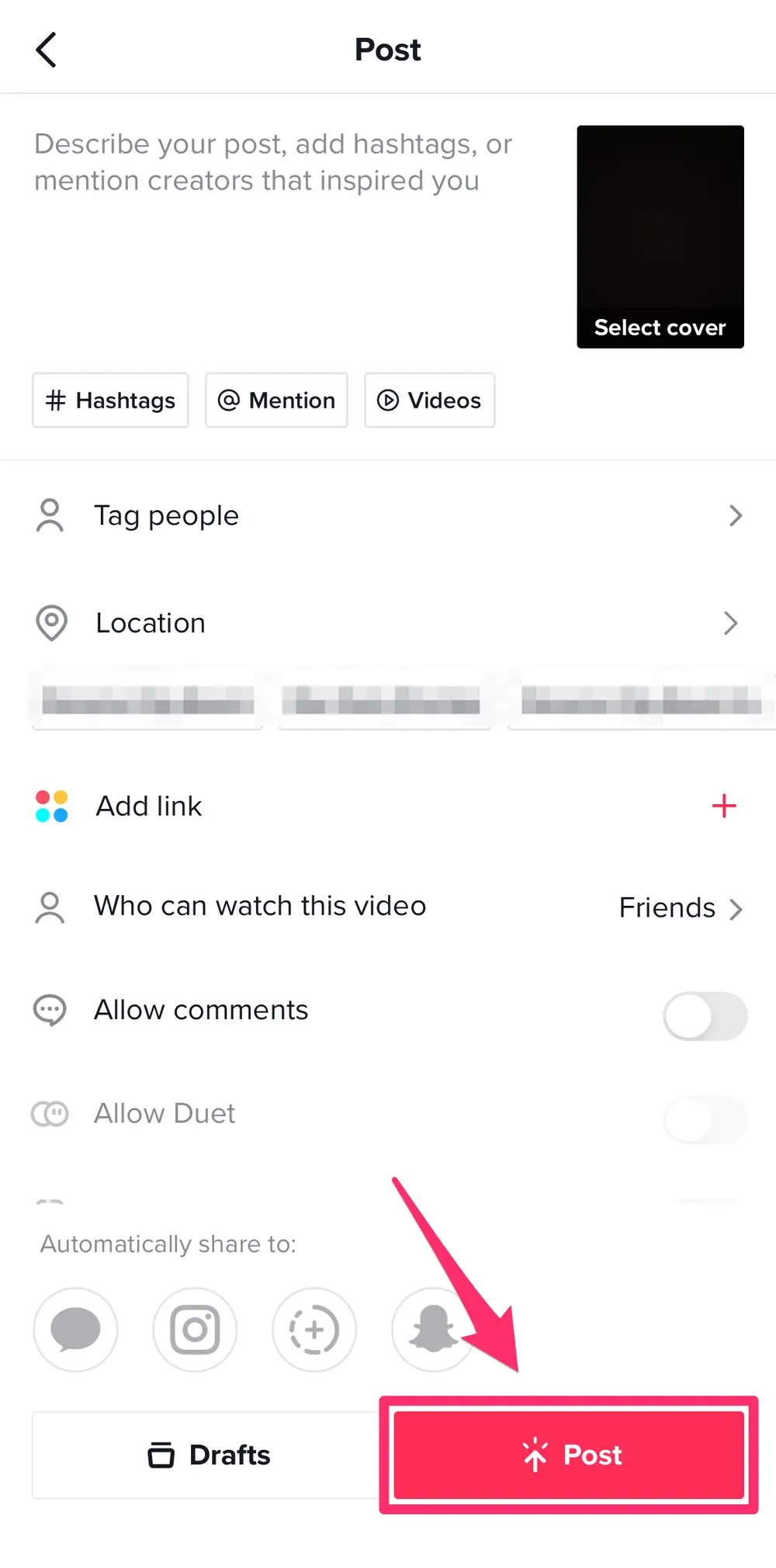Go back to the previous screen
Screen dimensions: 776x1568
click(x=47, y=49)
